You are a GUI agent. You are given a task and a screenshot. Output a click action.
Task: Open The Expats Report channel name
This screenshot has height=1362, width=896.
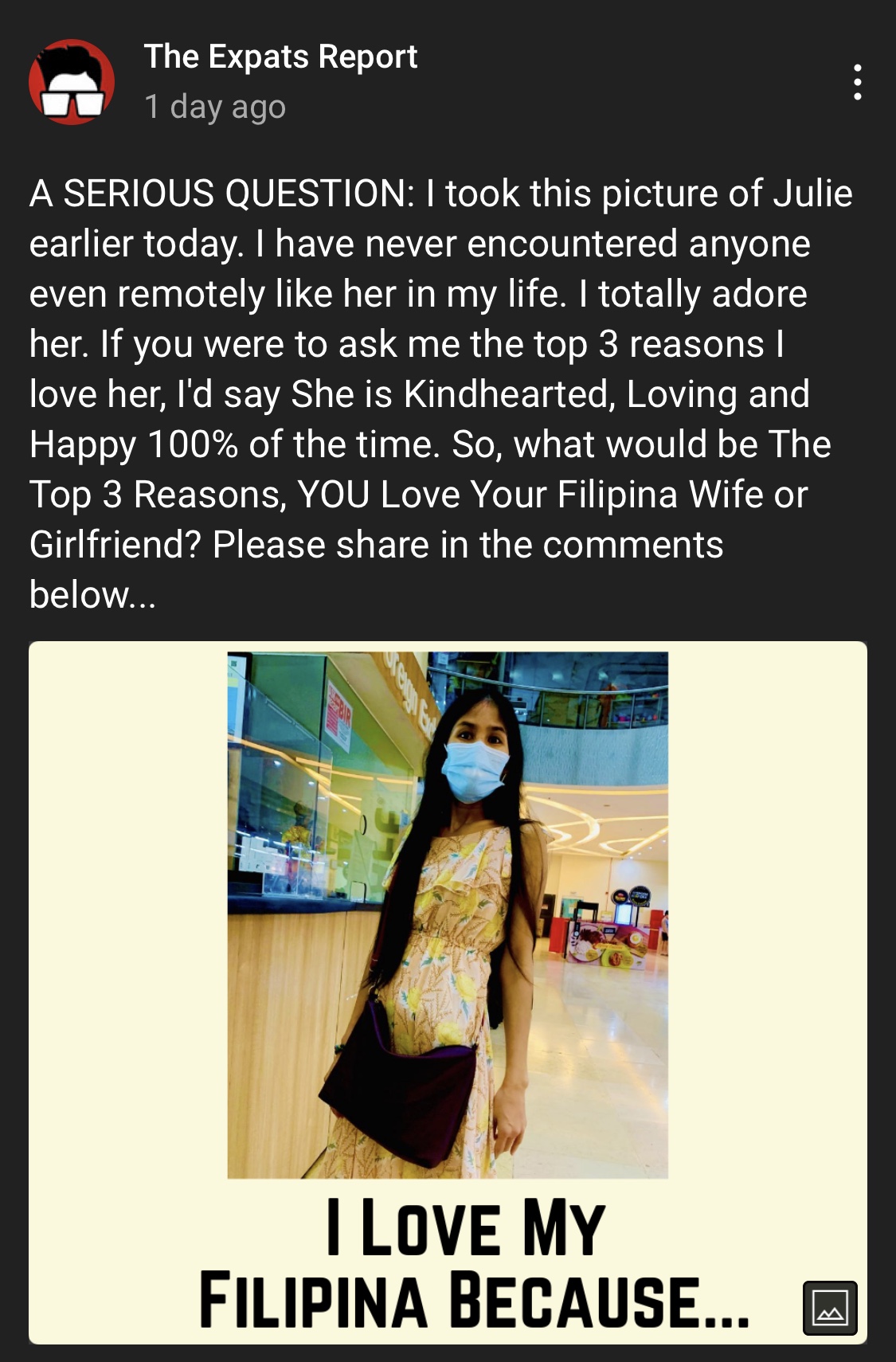(x=280, y=57)
